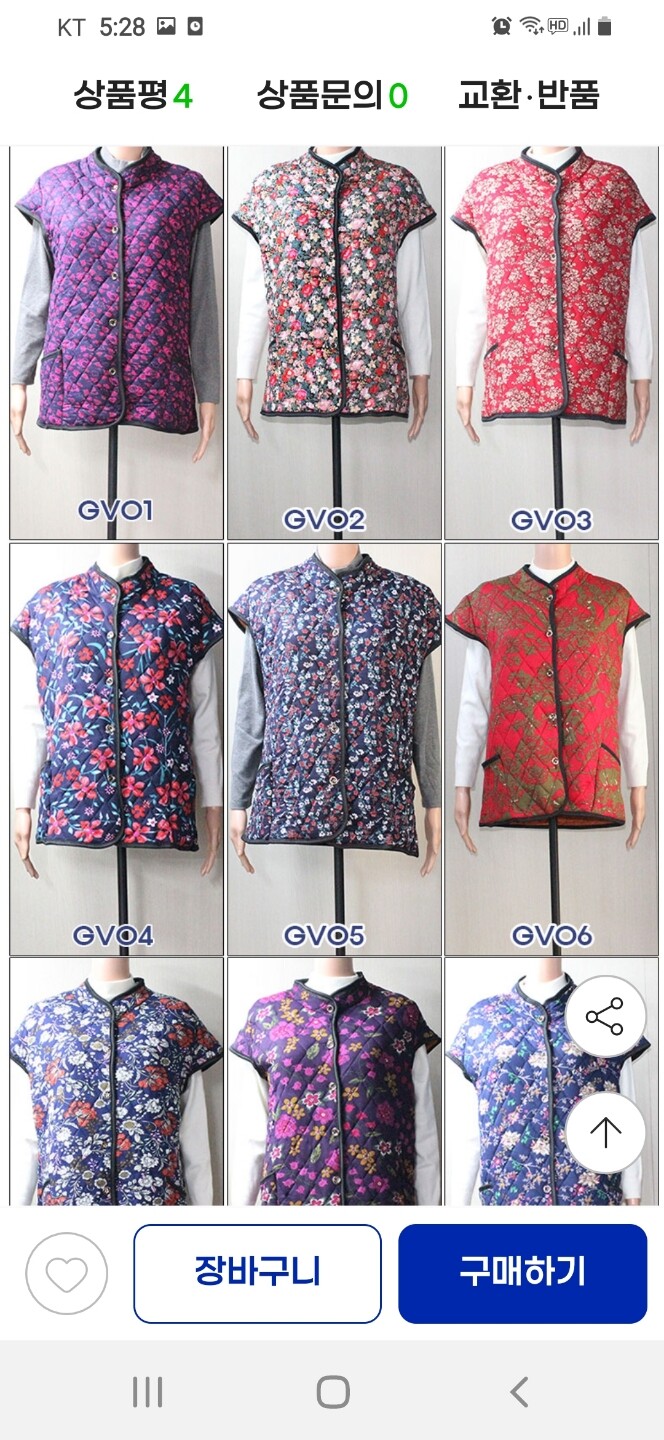The height and width of the screenshot is (1440, 664).
Task: Switch to the 상품평 reviews tab
Action: (132, 95)
